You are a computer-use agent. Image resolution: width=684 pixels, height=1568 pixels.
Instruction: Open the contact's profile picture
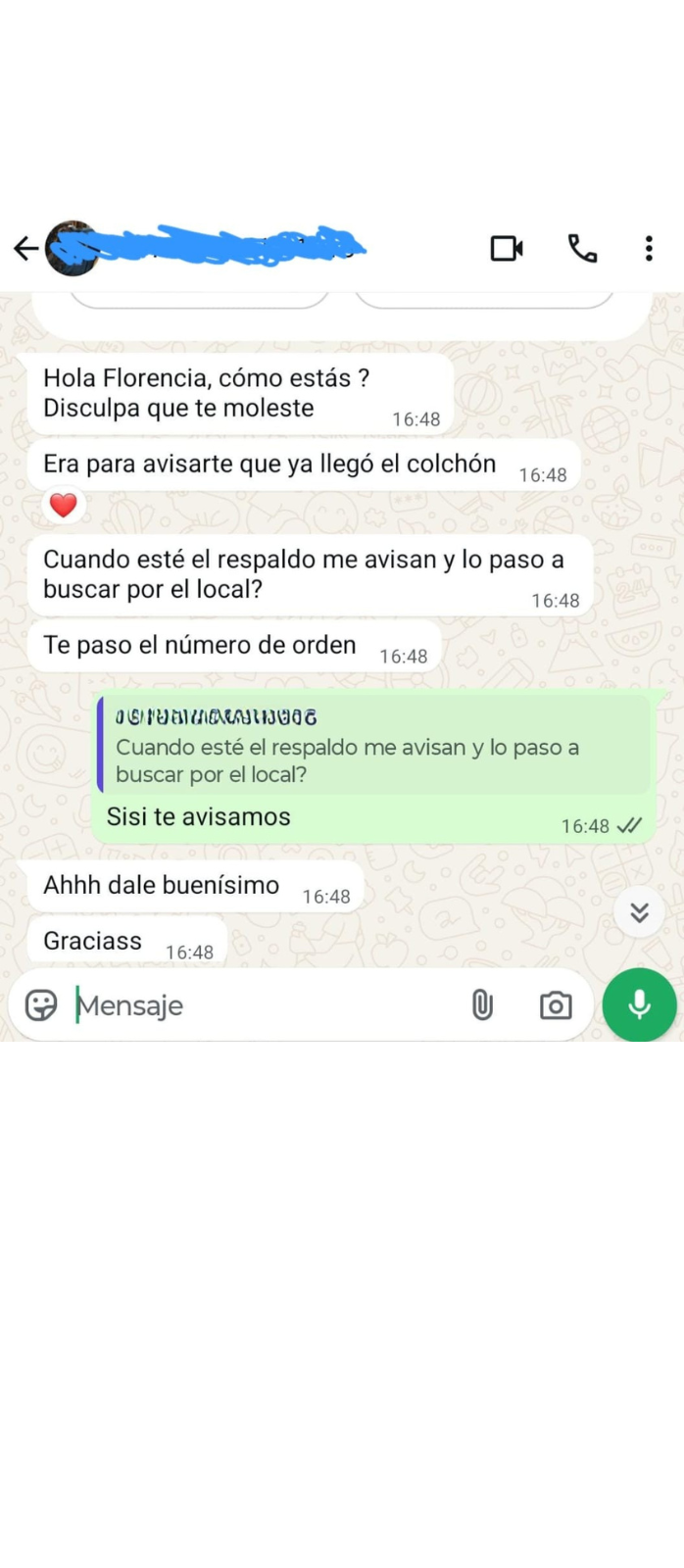coord(73,249)
